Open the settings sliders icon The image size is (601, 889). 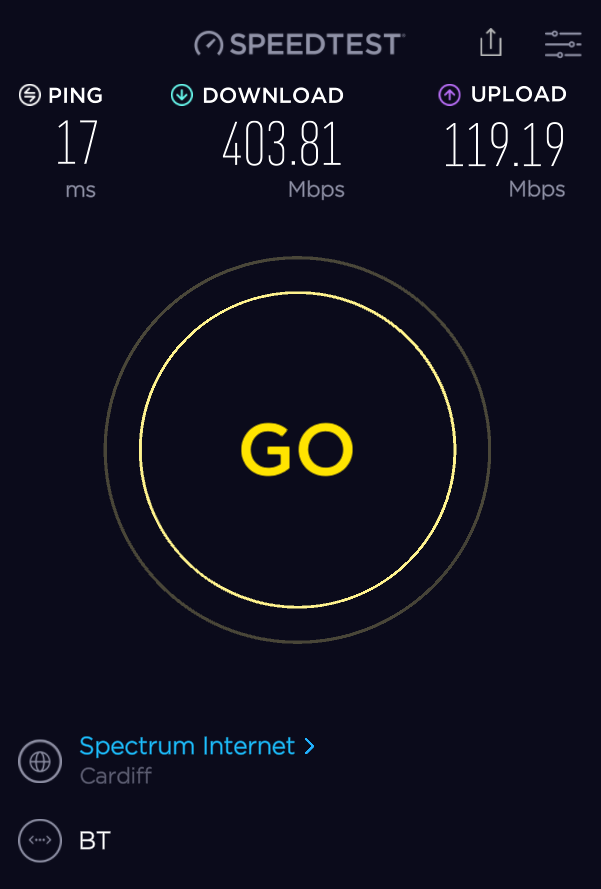pos(563,43)
